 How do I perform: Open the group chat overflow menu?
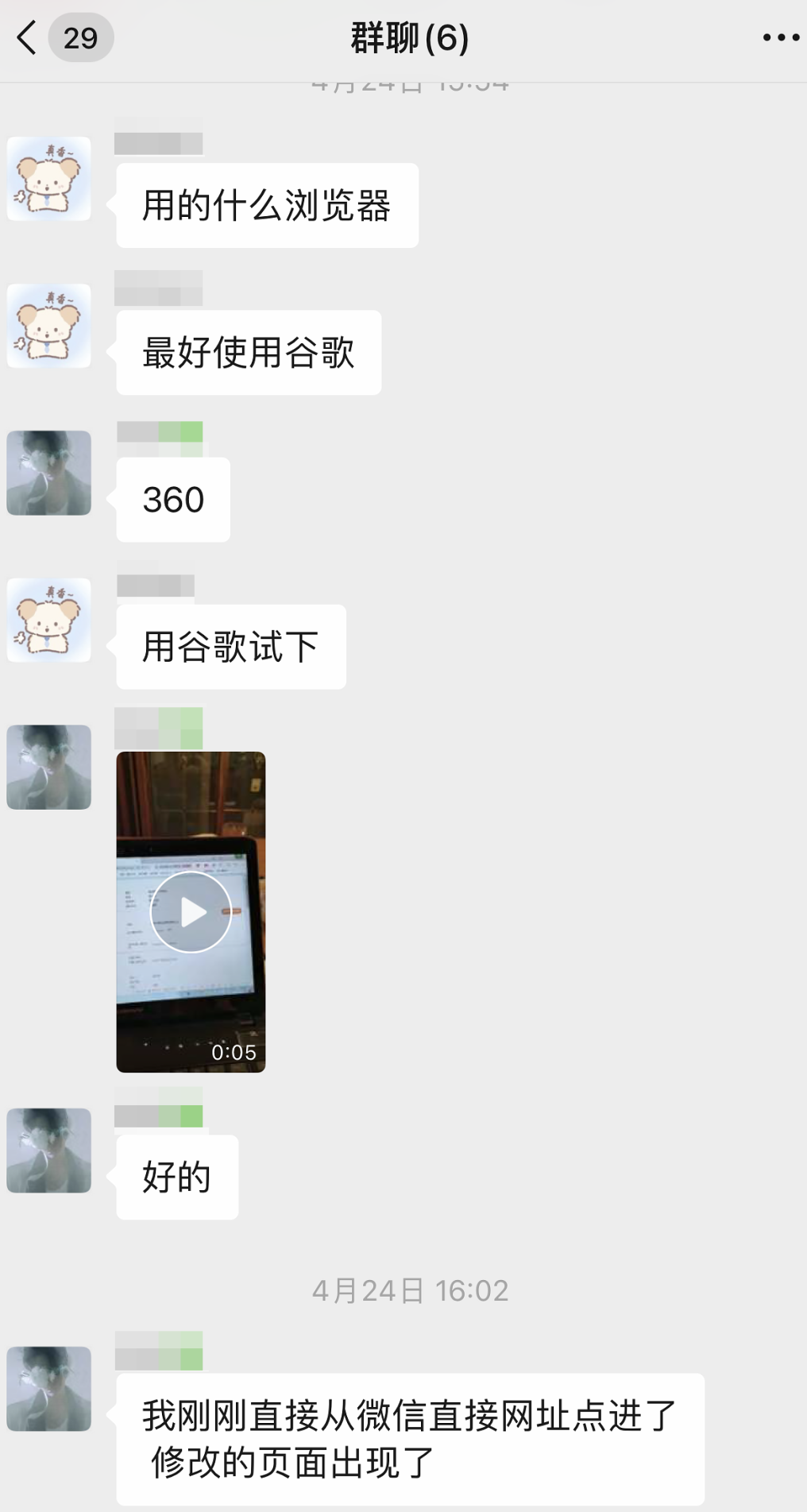point(781,37)
